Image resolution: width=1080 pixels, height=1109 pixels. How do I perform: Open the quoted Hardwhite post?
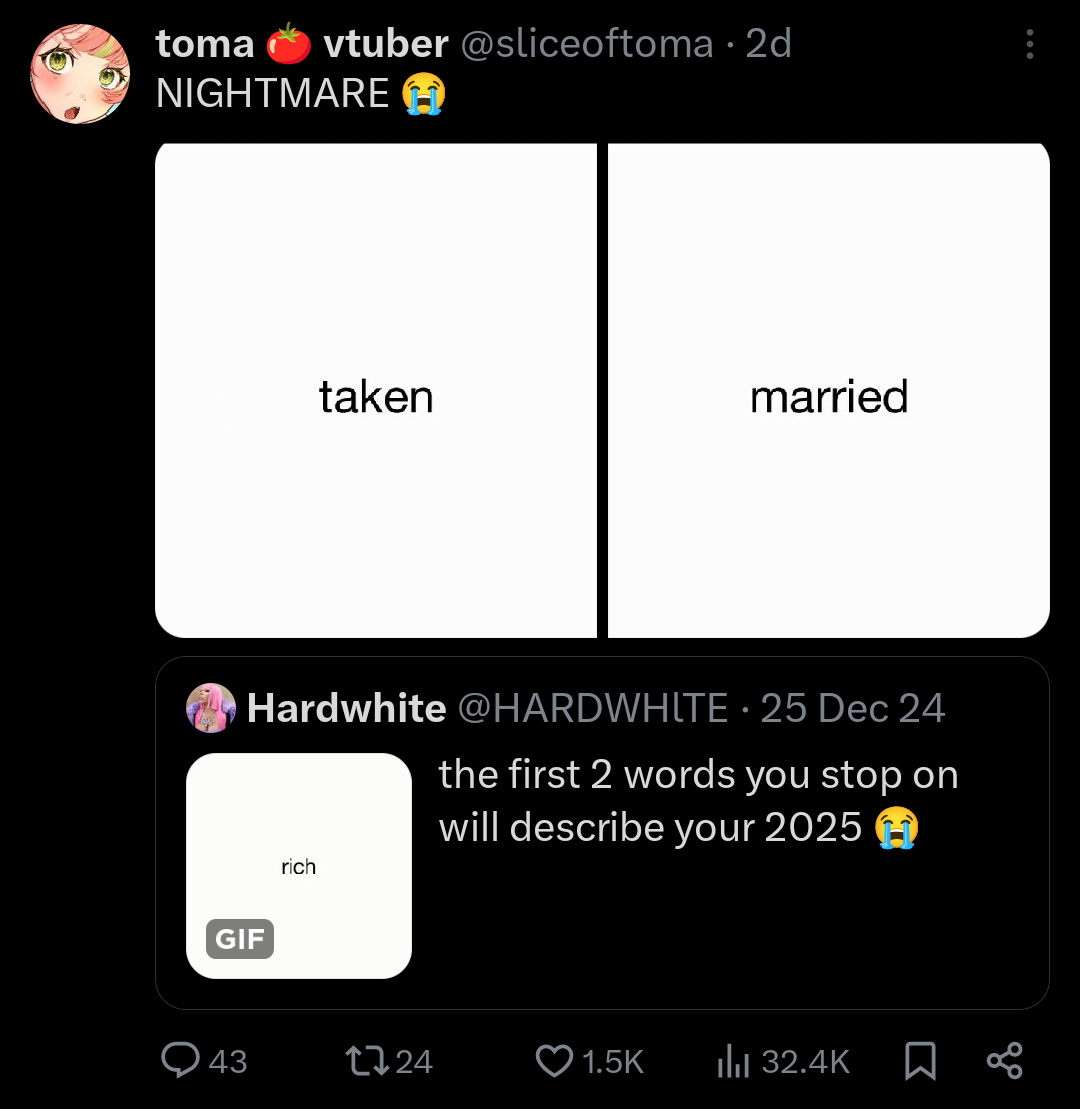point(700,900)
